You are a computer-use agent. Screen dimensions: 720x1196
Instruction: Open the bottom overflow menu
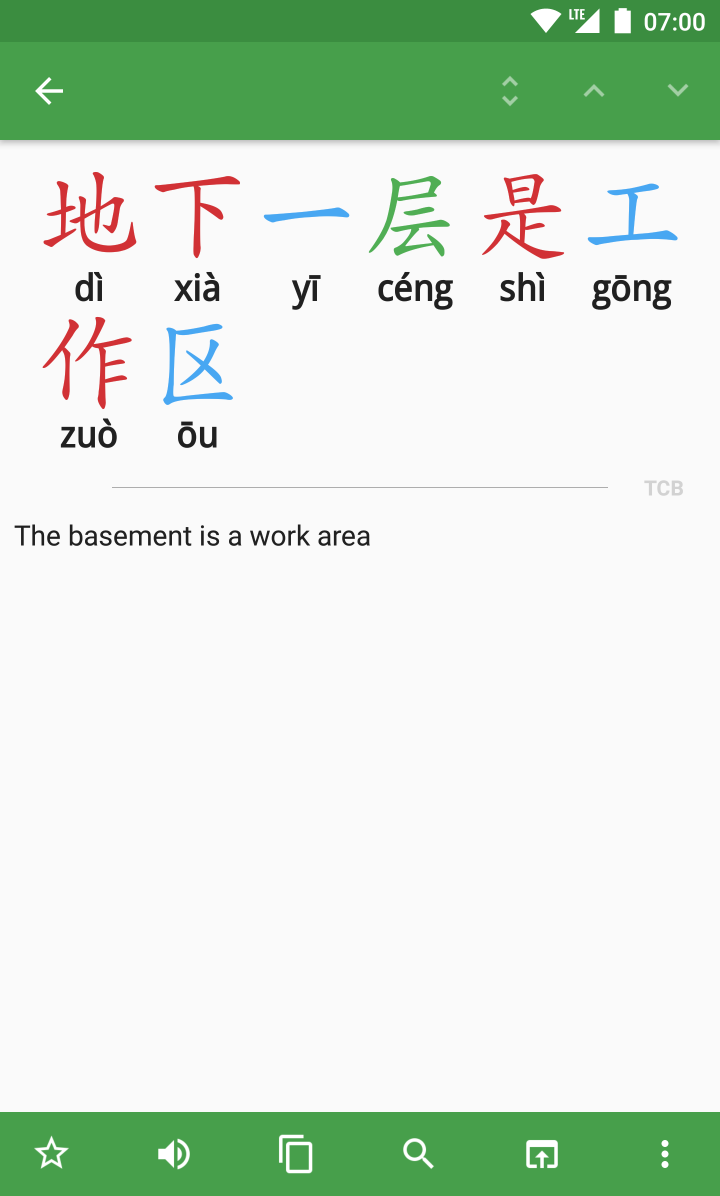click(665, 1154)
